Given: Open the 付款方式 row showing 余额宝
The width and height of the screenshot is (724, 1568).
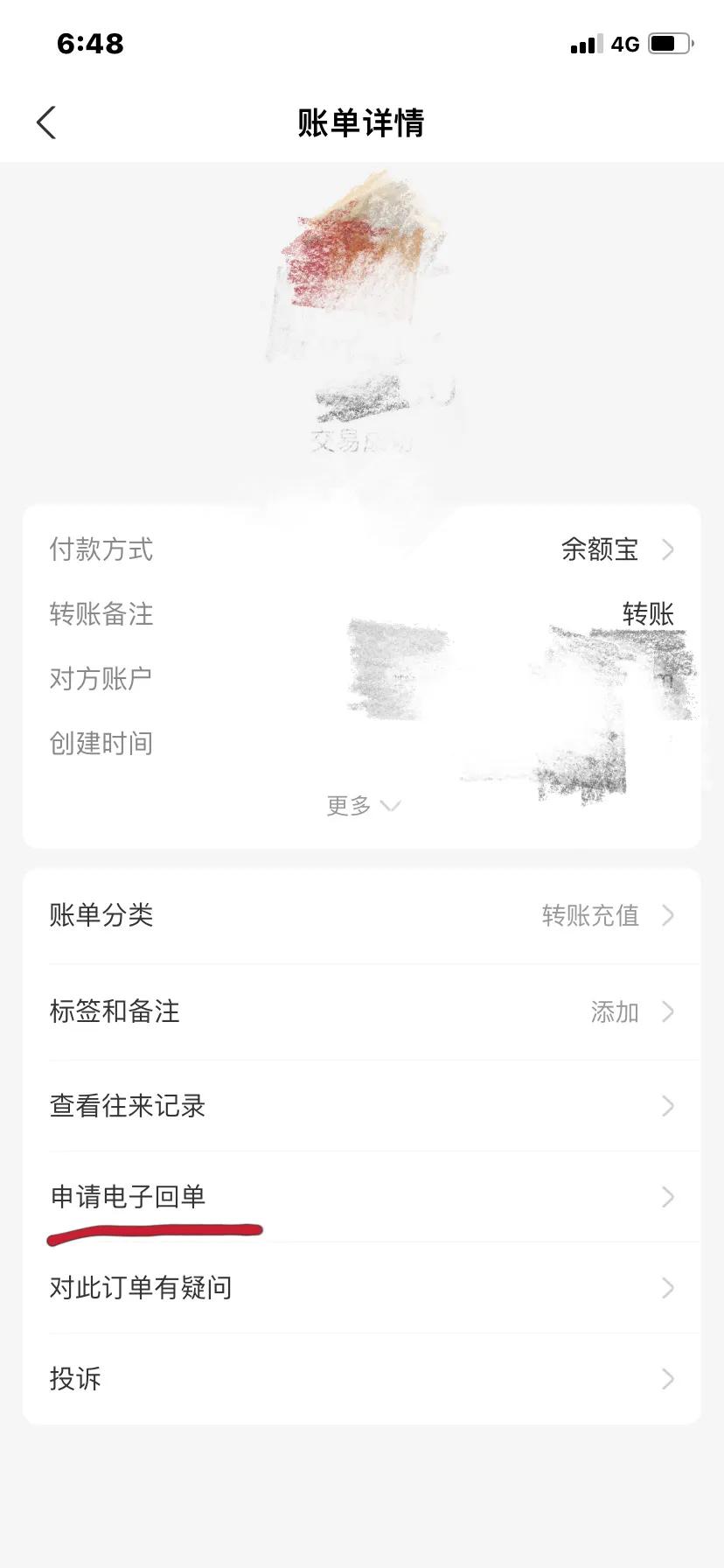Looking at the screenshot, I should point(362,549).
